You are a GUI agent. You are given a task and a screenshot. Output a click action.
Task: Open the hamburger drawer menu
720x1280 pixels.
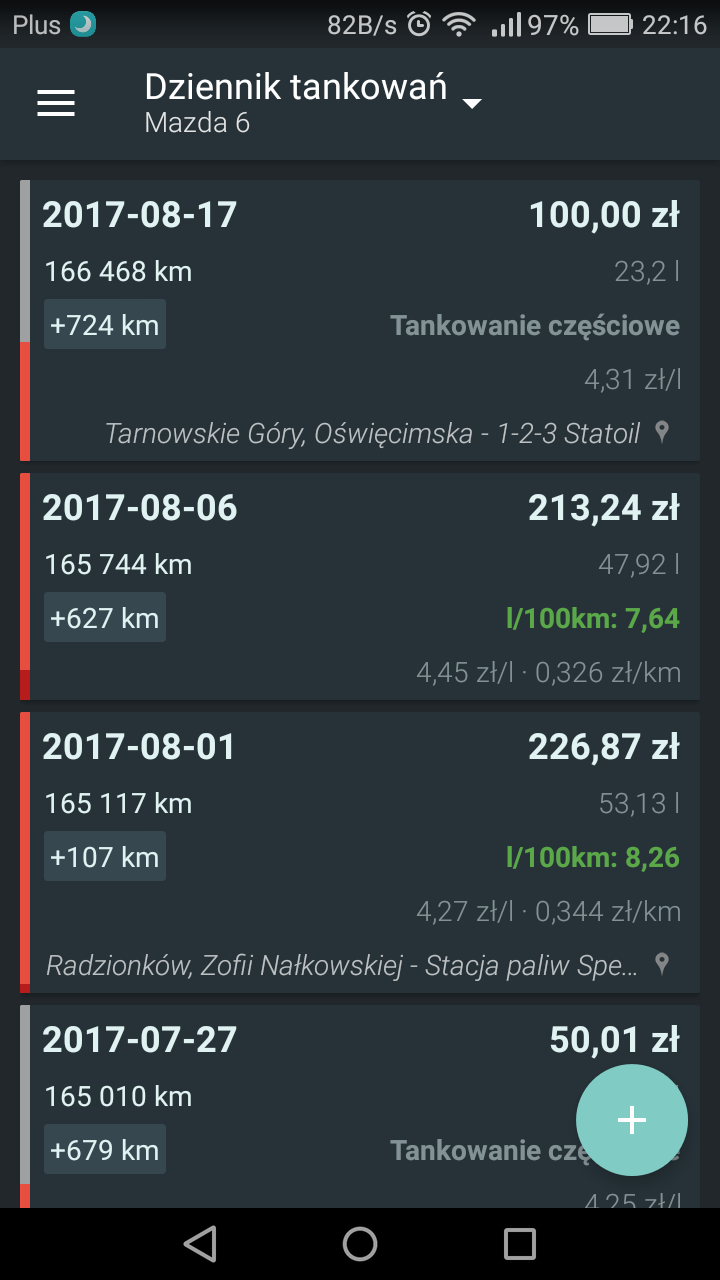[56, 104]
